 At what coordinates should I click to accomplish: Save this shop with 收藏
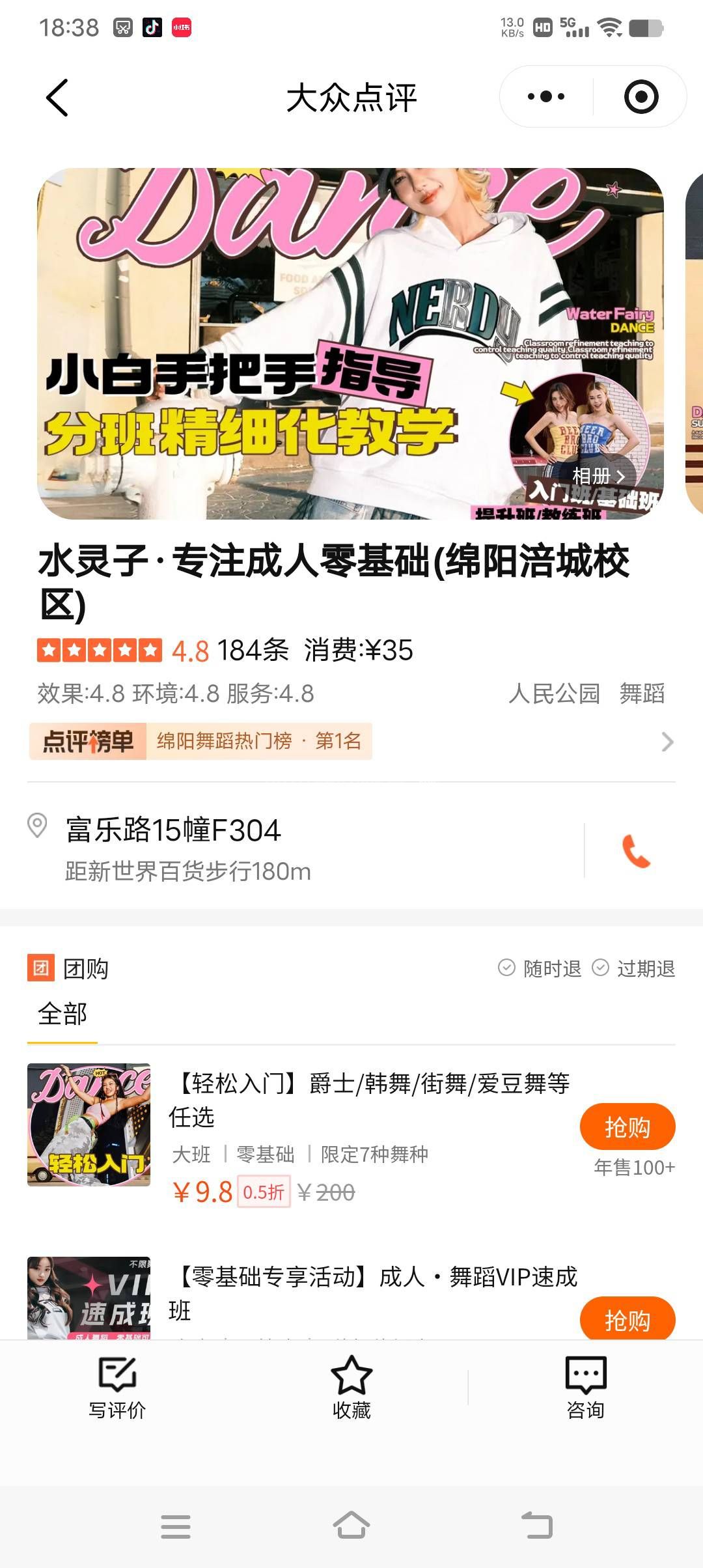pyautogui.click(x=351, y=1387)
